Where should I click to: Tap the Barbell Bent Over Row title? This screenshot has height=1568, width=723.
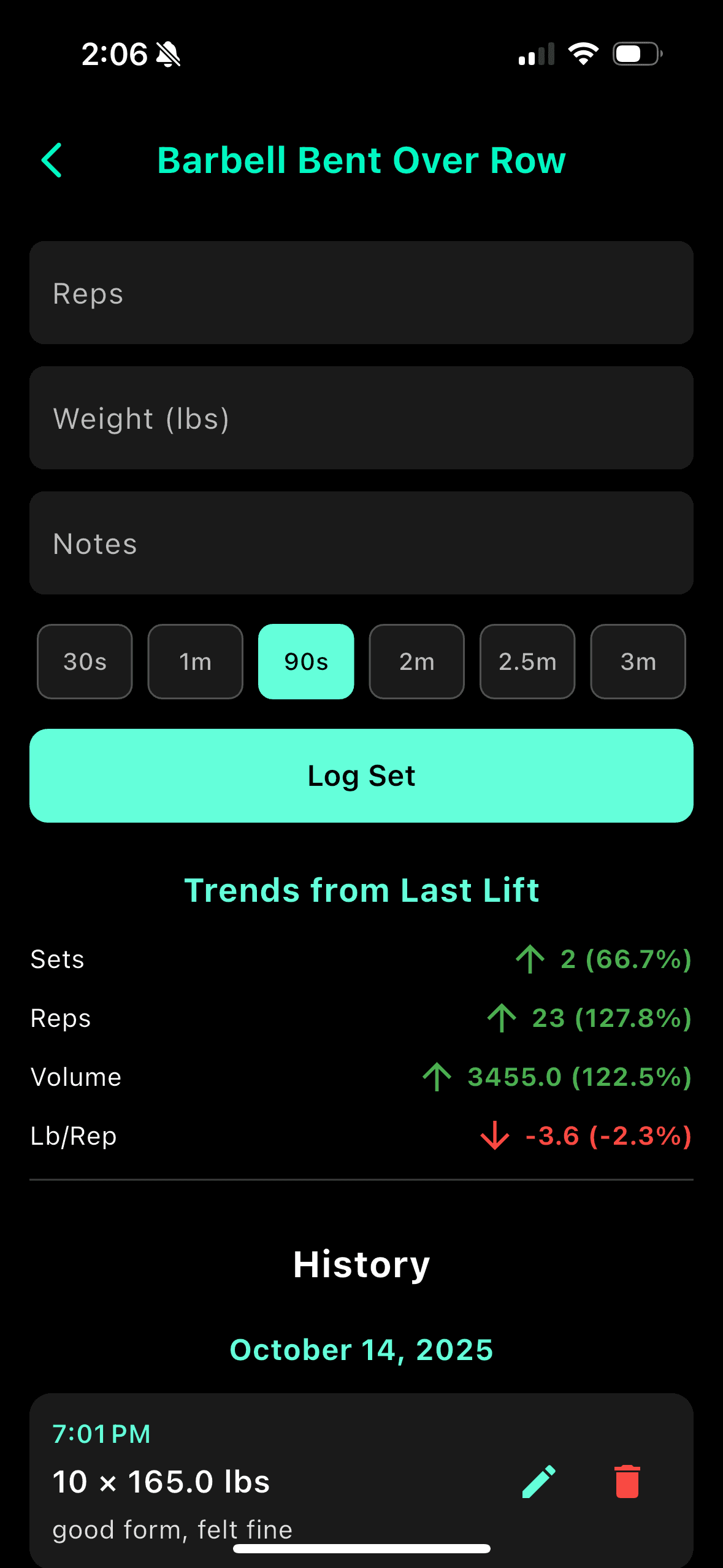click(x=361, y=160)
